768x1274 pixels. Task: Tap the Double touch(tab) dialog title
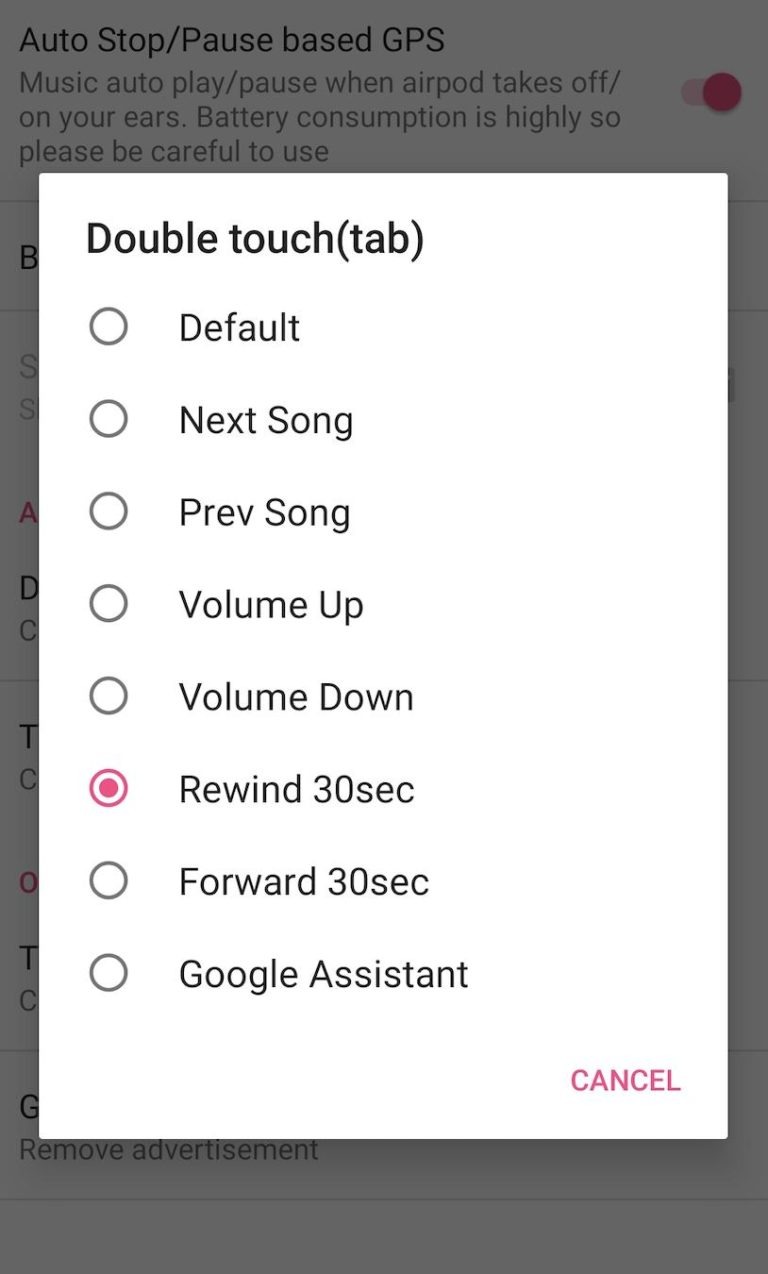(x=254, y=238)
